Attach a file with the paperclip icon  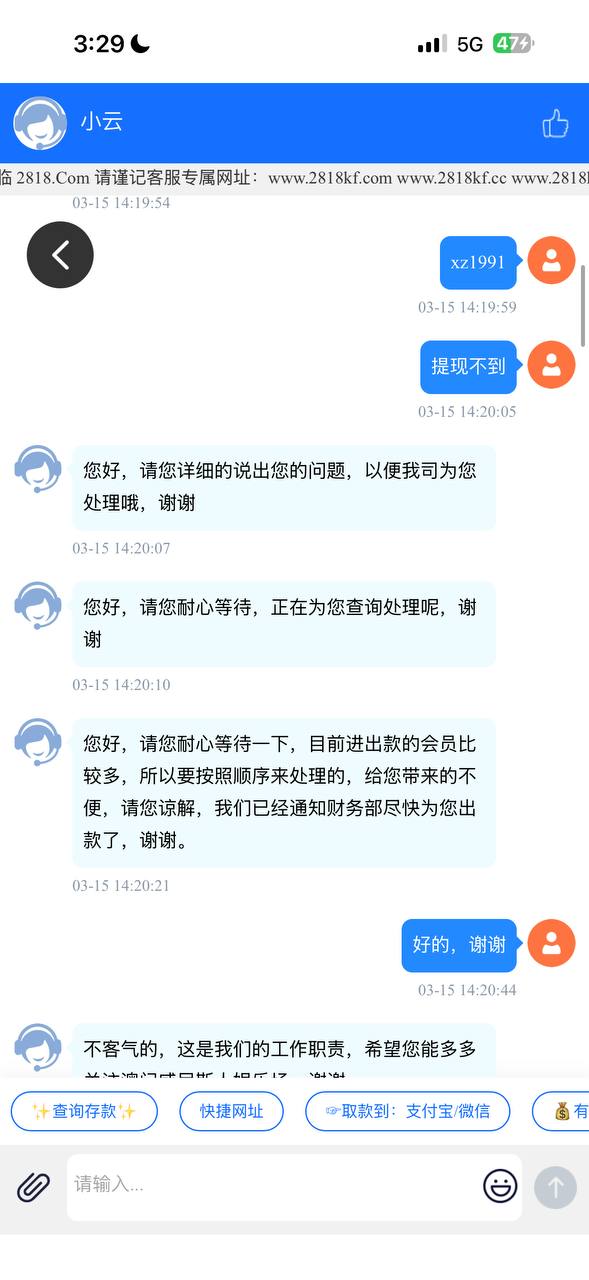tap(33, 1187)
